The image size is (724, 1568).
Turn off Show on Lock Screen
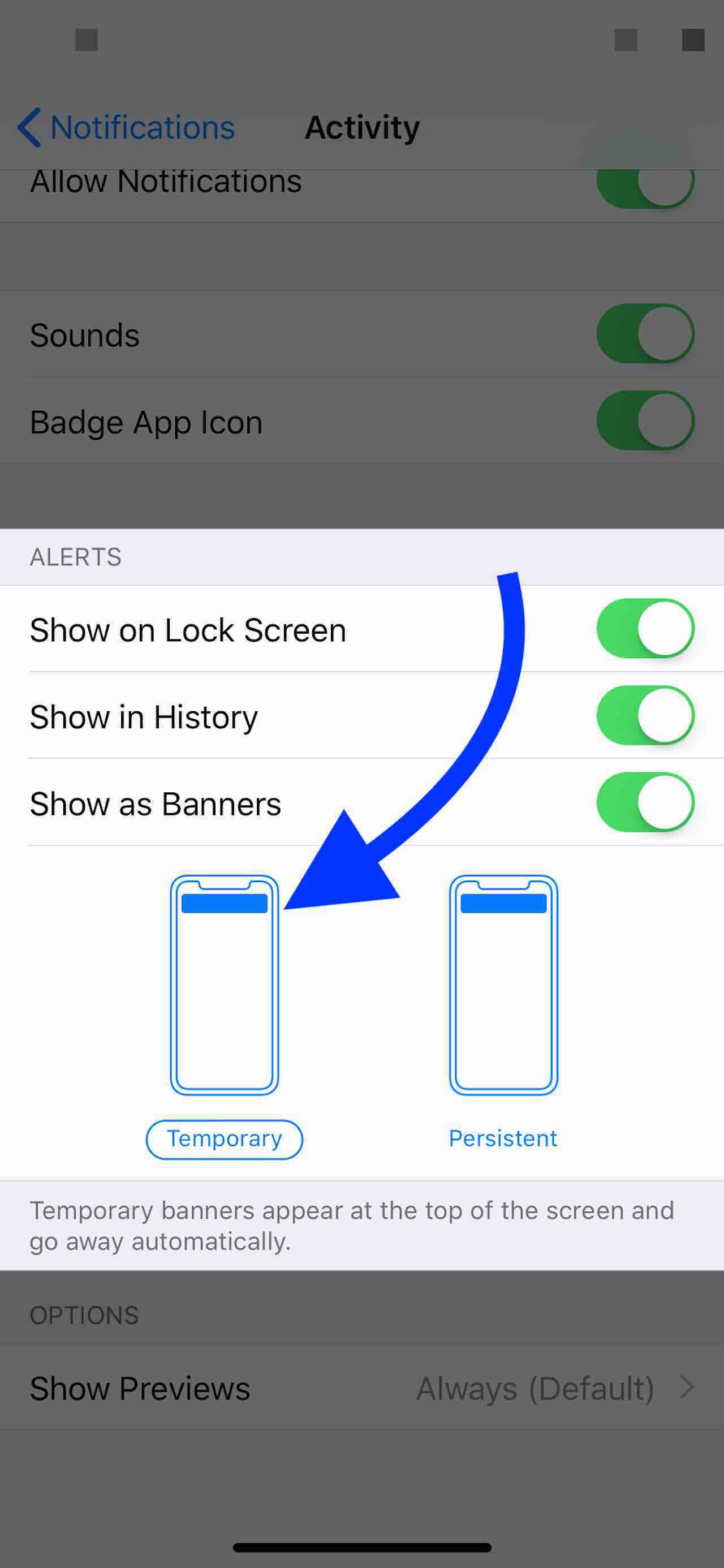[x=645, y=628]
